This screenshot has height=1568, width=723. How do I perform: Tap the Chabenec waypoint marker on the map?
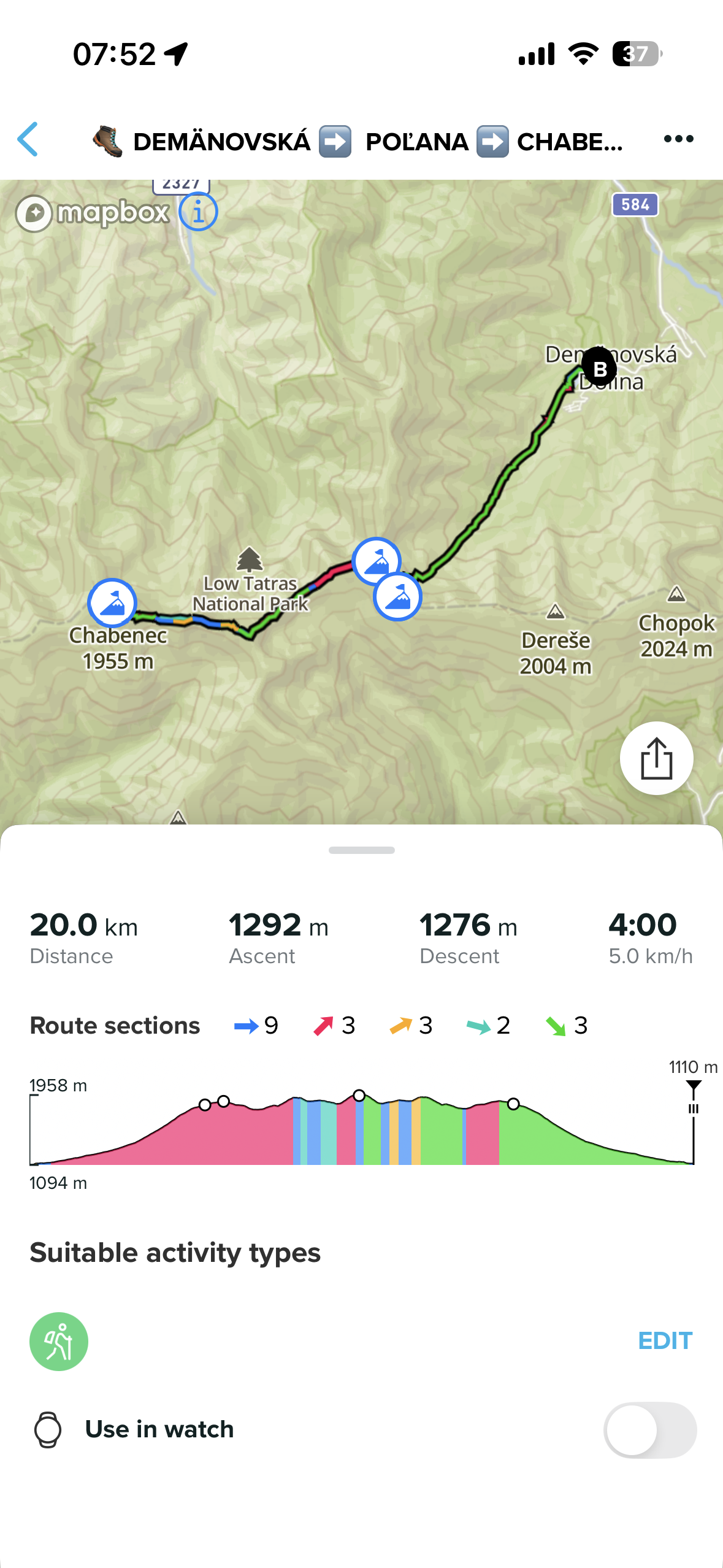pyautogui.click(x=112, y=602)
